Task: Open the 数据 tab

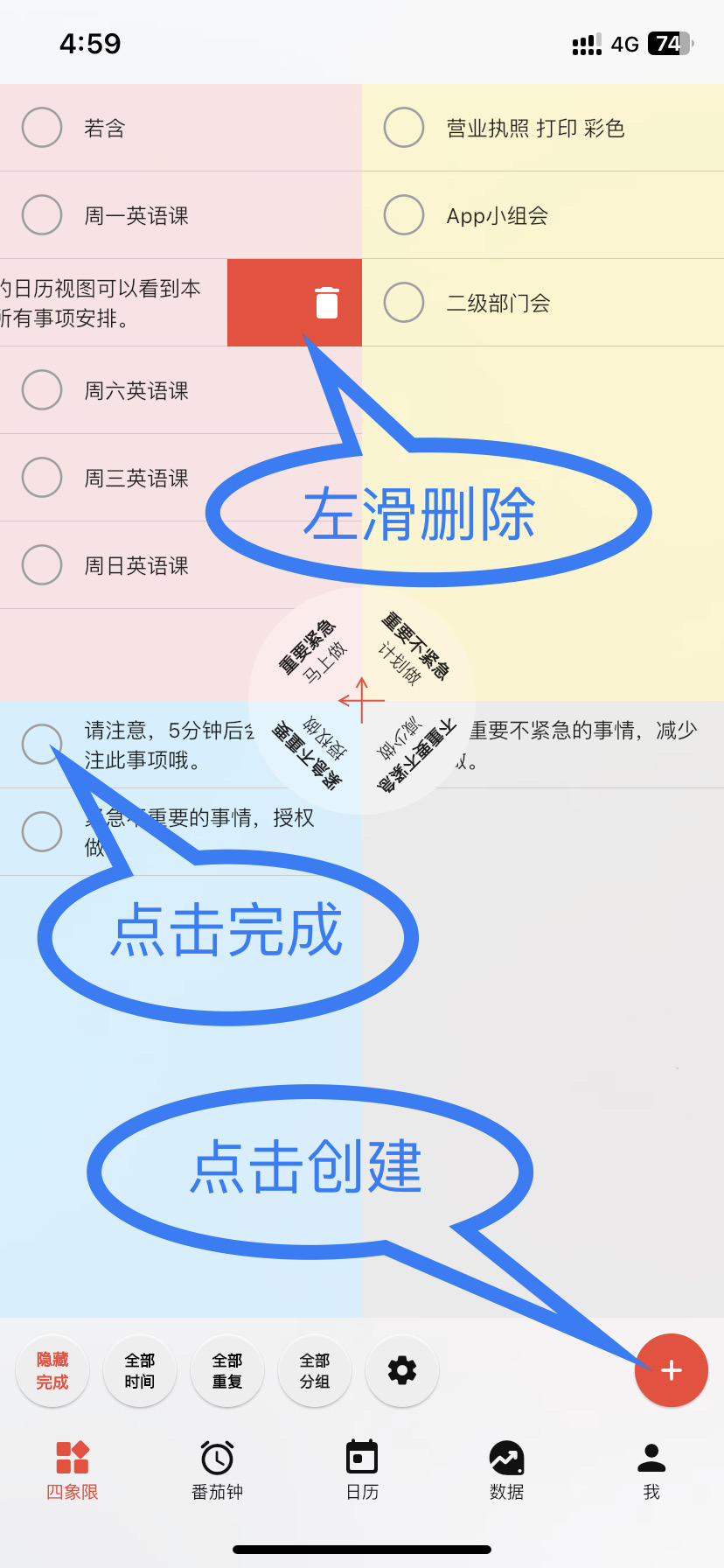Action: pyautogui.click(x=507, y=1470)
